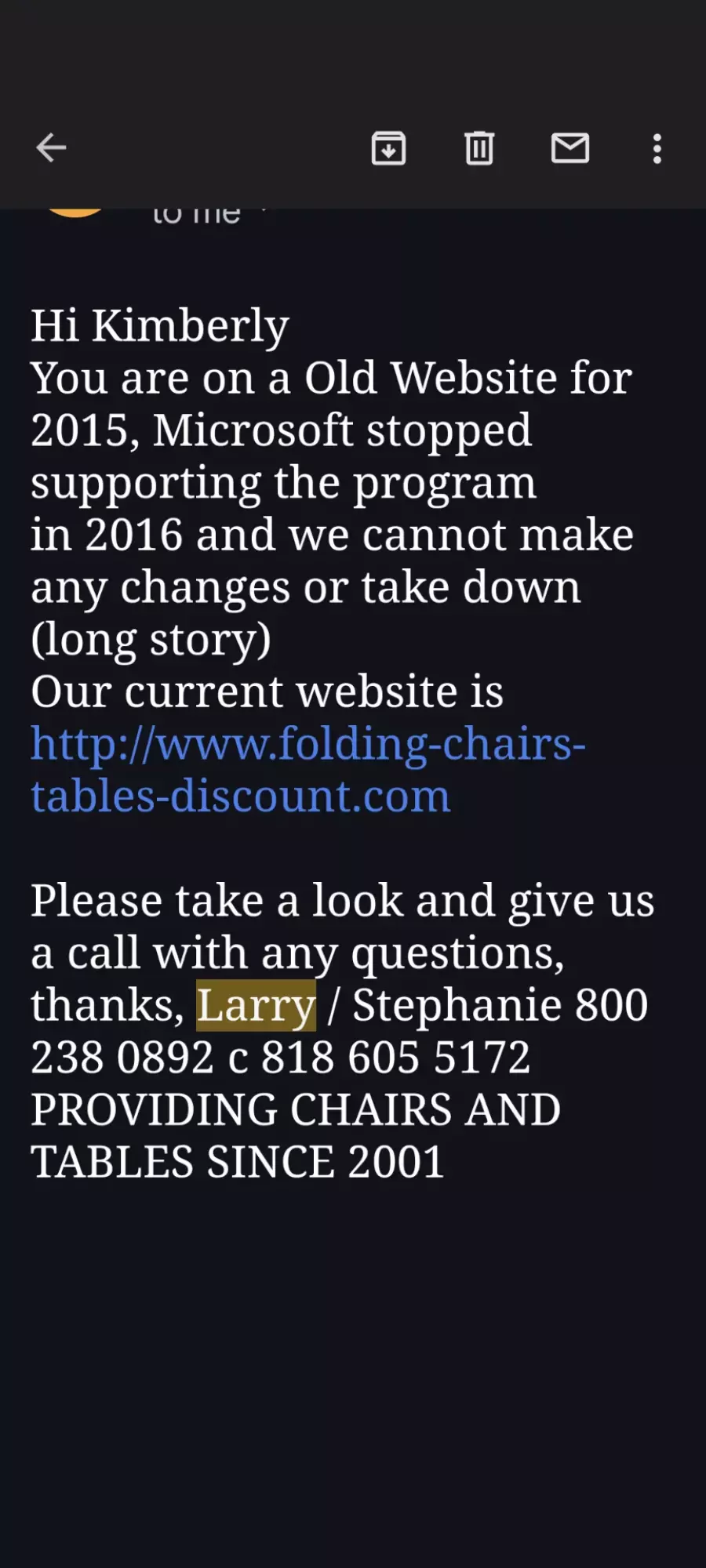The height and width of the screenshot is (1568, 706).
Task: Mark this email as unread
Action: click(x=570, y=148)
